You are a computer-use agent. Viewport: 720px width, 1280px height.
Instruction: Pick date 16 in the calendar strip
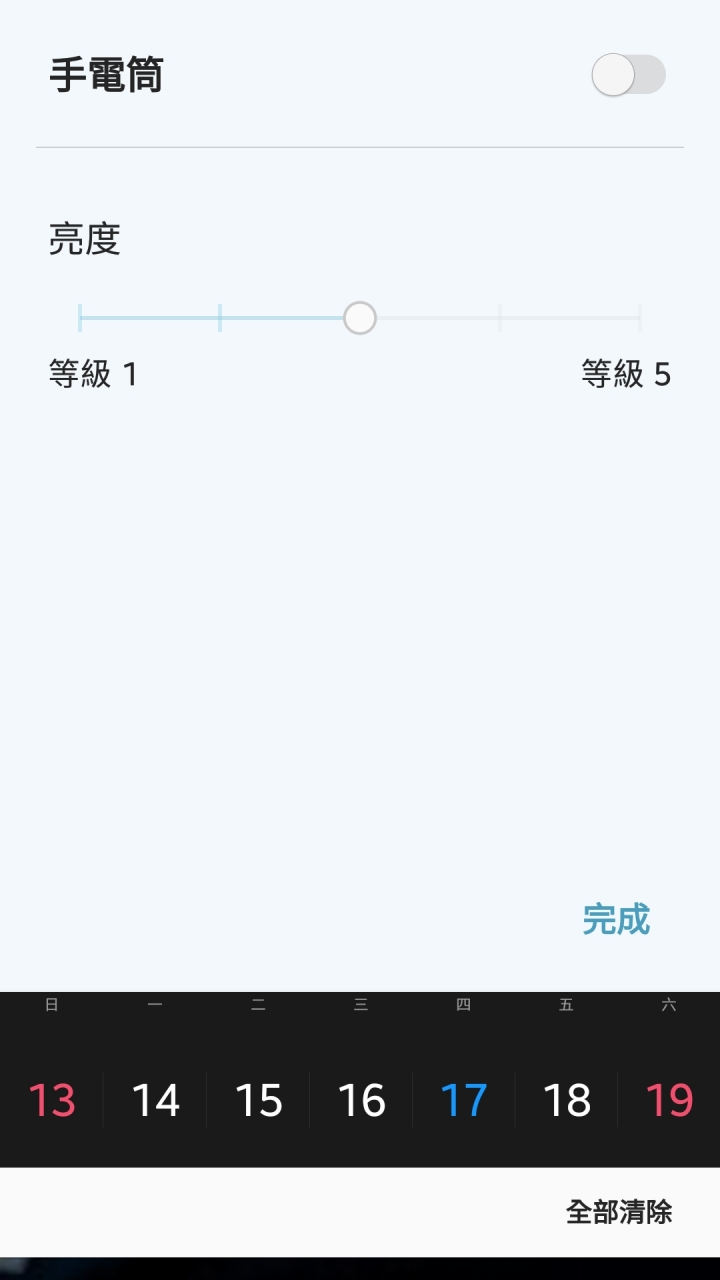pyautogui.click(x=361, y=1100)
